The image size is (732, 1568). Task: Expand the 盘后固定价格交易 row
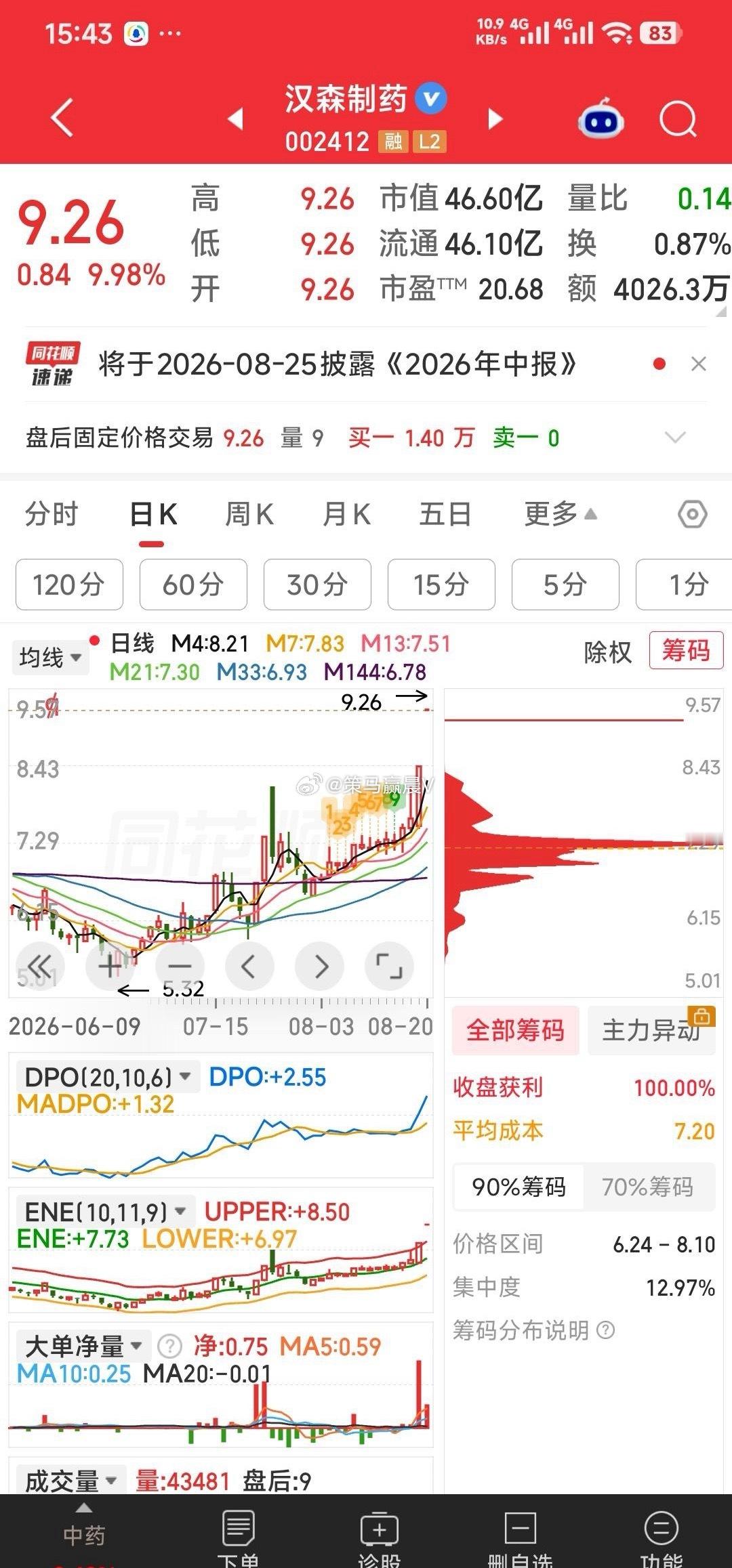[675, 438]
